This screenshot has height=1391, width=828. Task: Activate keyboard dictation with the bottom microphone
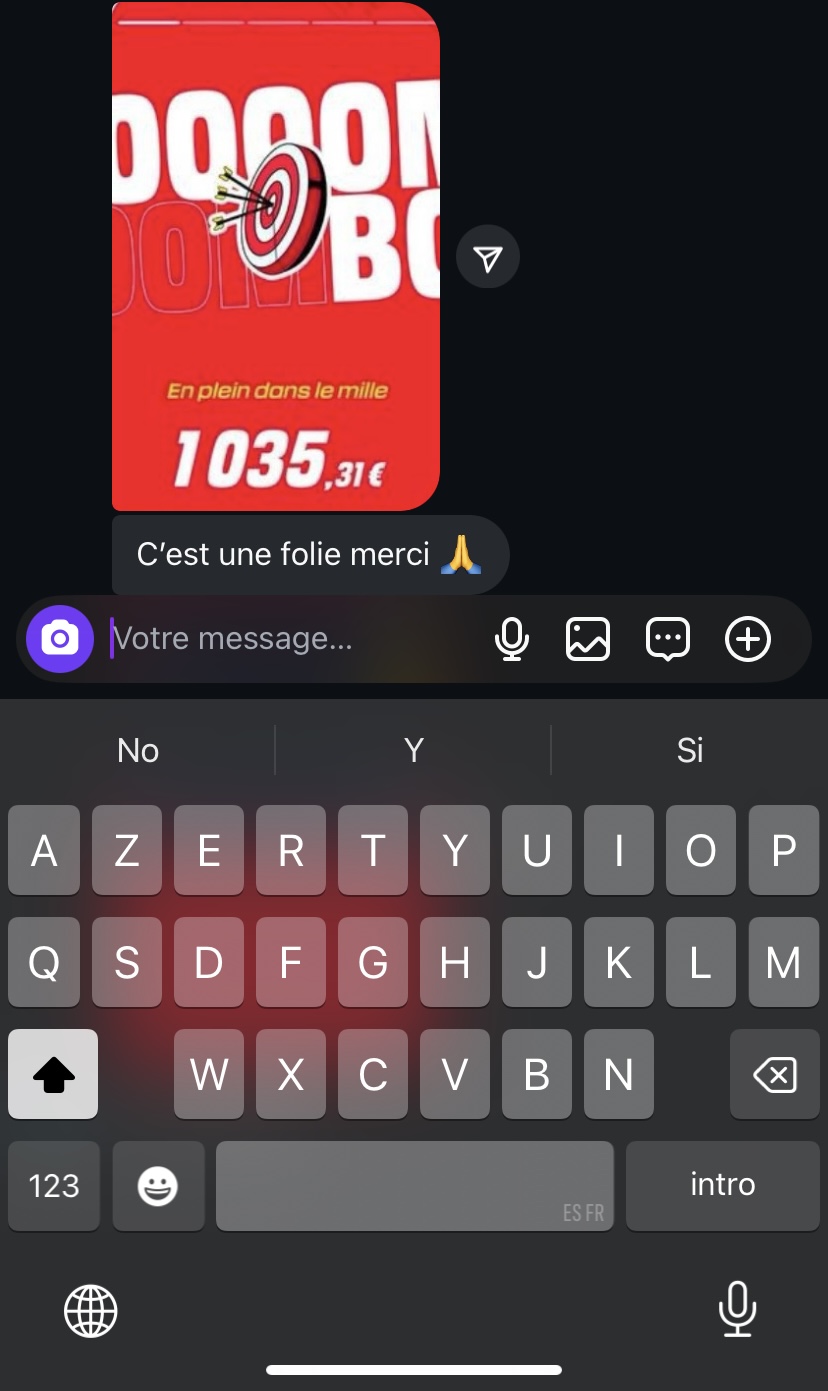coord(737,1308)
